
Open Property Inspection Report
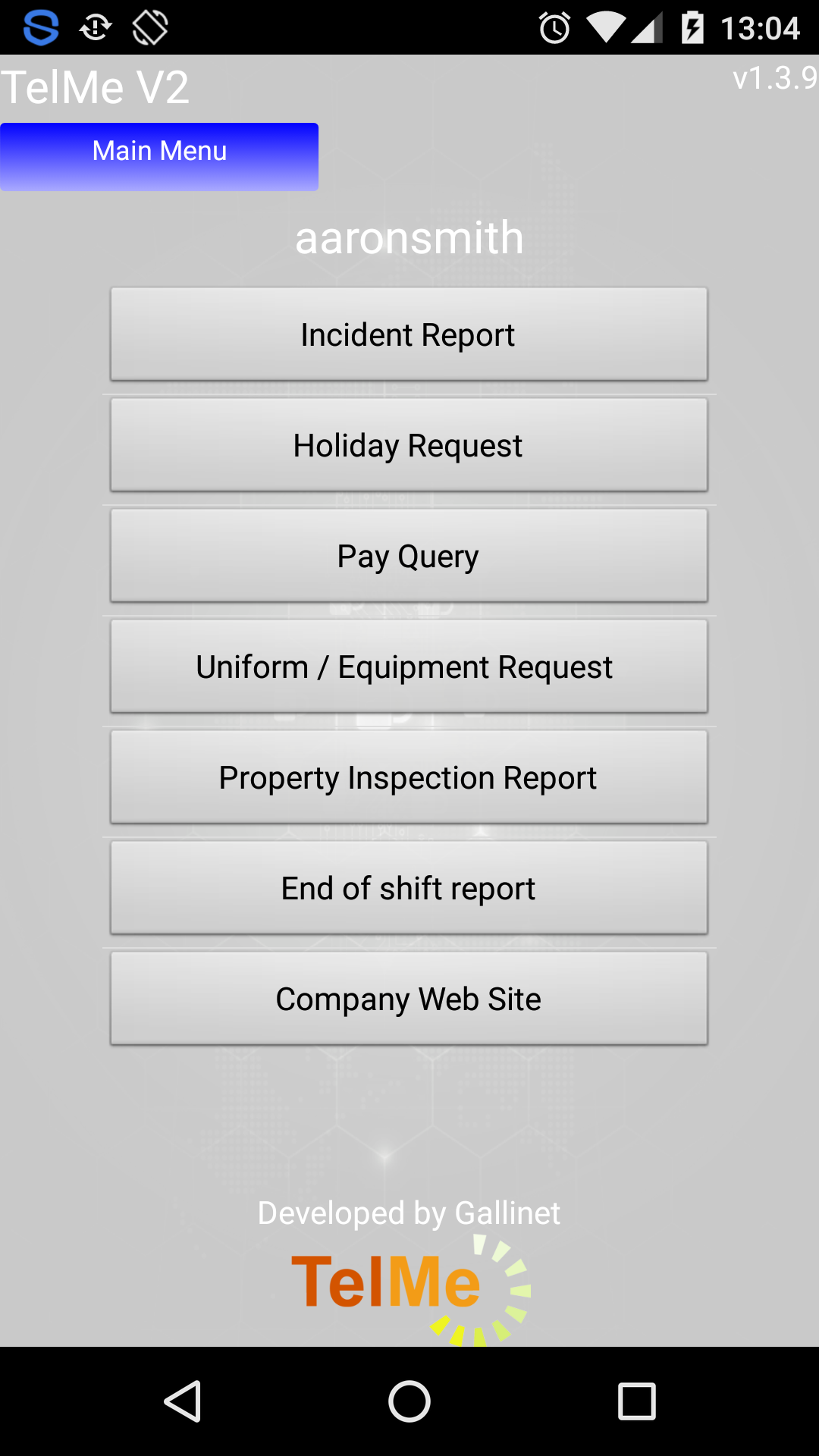coord(409,777)
